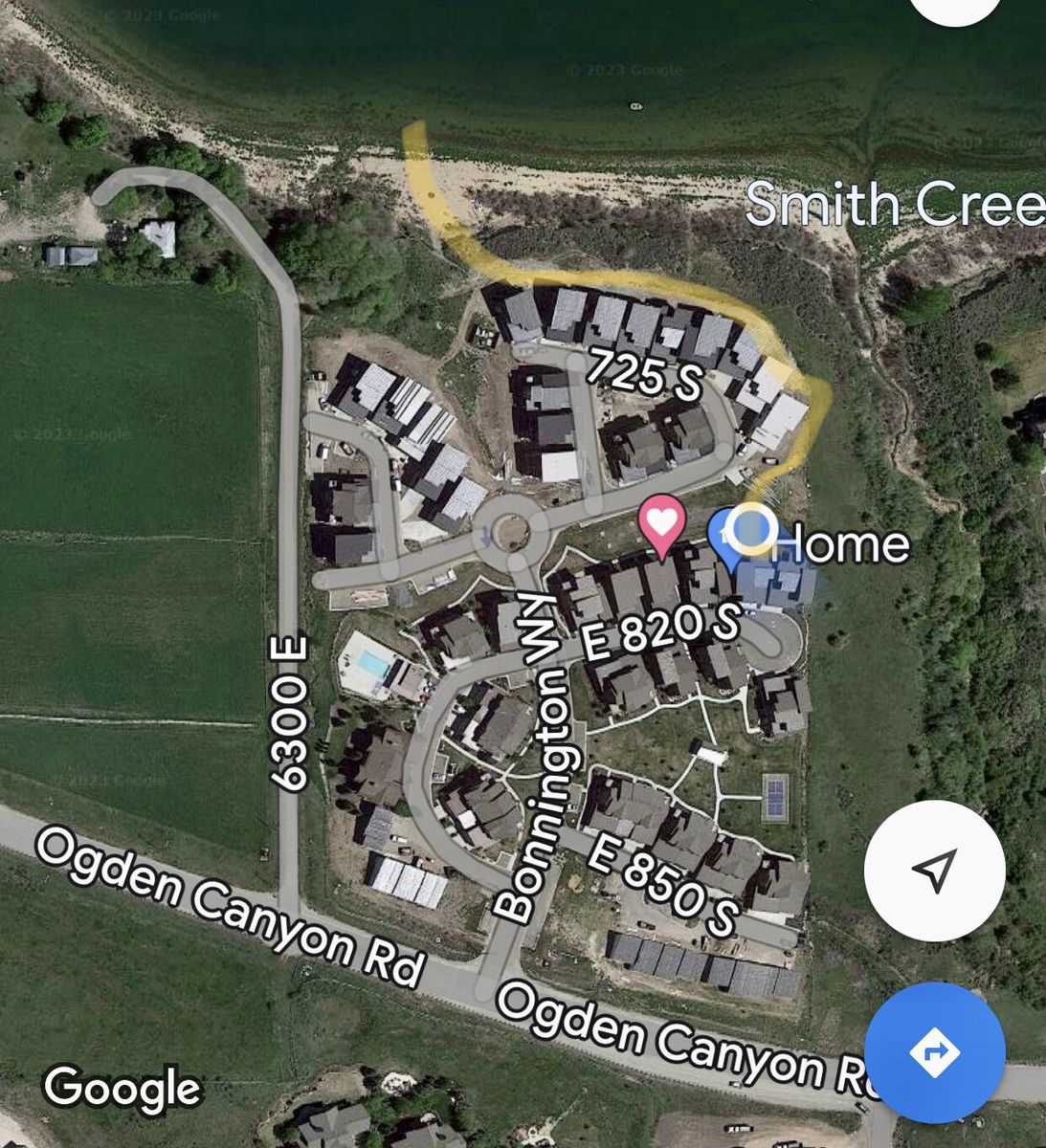Open the blue Home location pin

[x=727, y=541]
